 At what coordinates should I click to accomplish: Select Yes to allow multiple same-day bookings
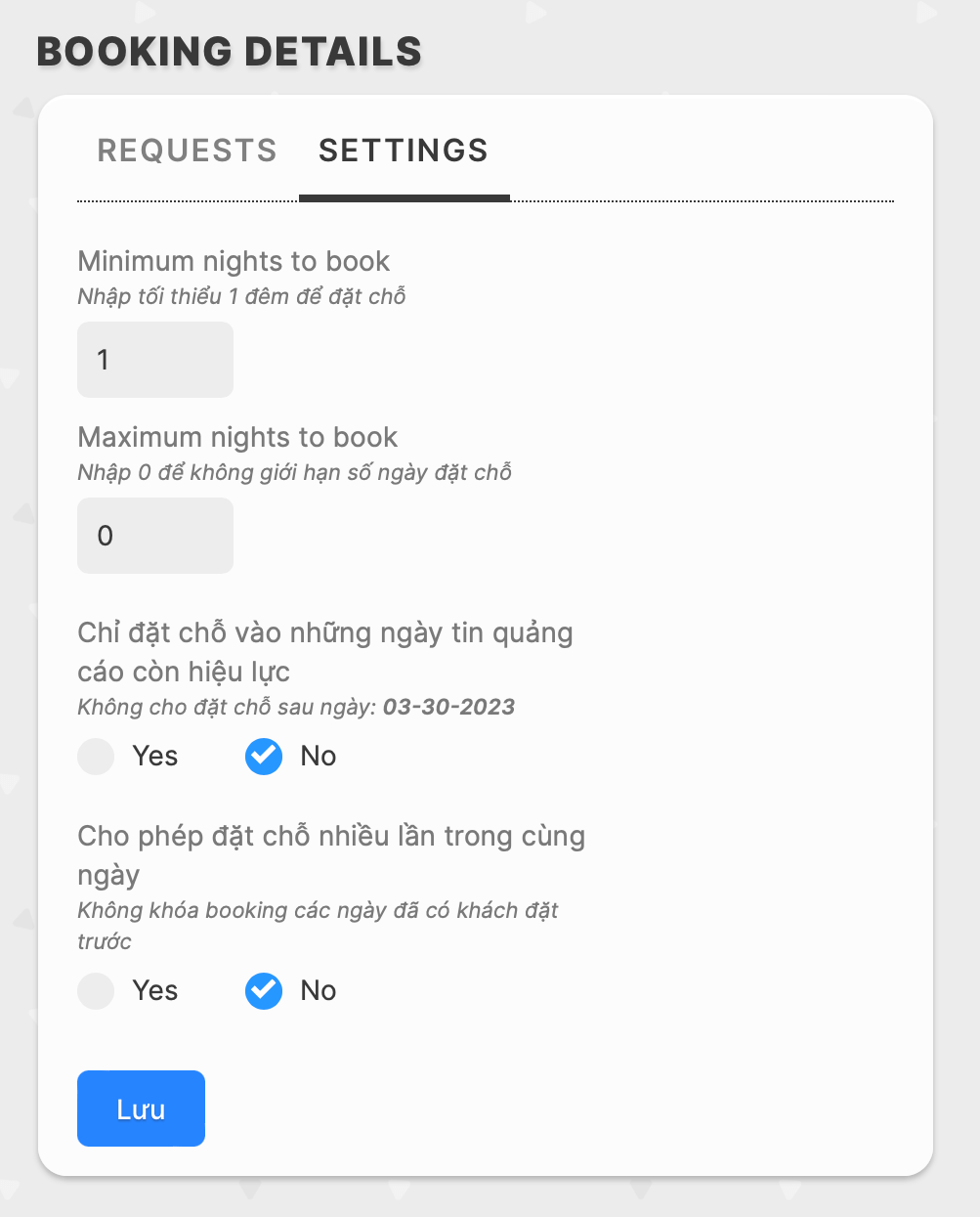(x=97, y=991)
